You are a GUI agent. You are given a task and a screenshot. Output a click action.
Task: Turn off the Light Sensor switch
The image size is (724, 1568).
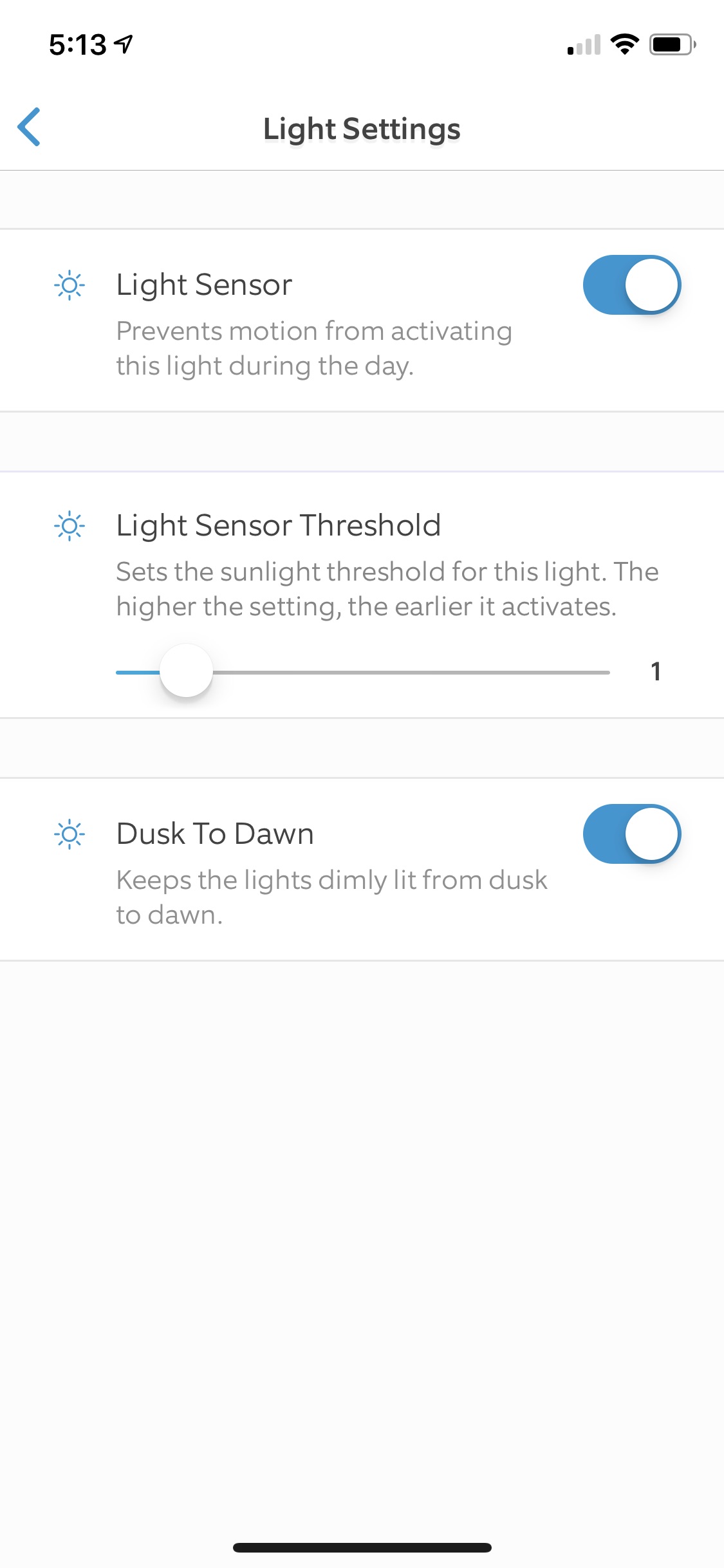pos(631,285)
